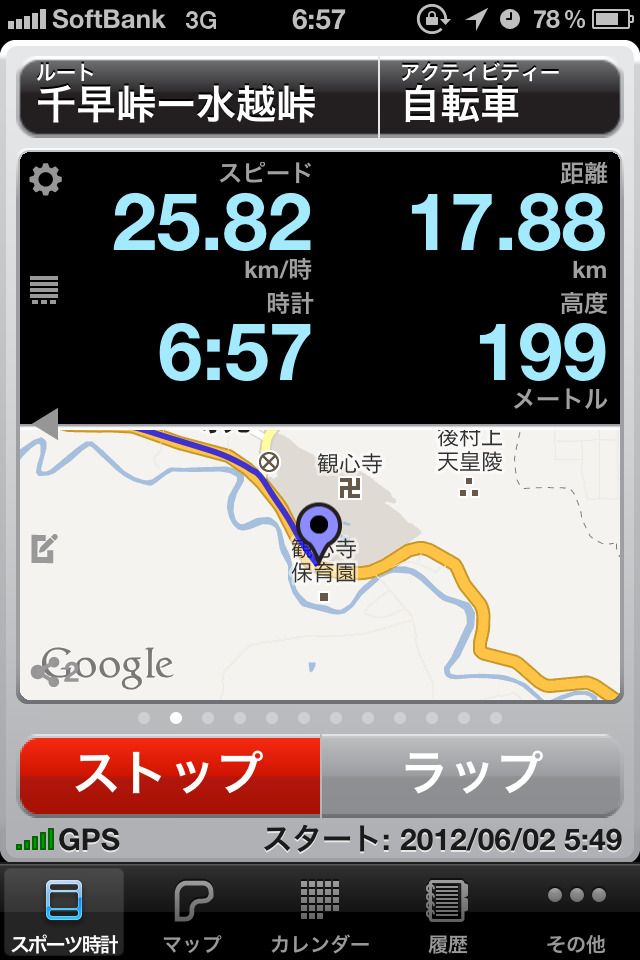Screen dimensions: 640x960
Task: Open the その他 more tab
Action: (576, 914)
